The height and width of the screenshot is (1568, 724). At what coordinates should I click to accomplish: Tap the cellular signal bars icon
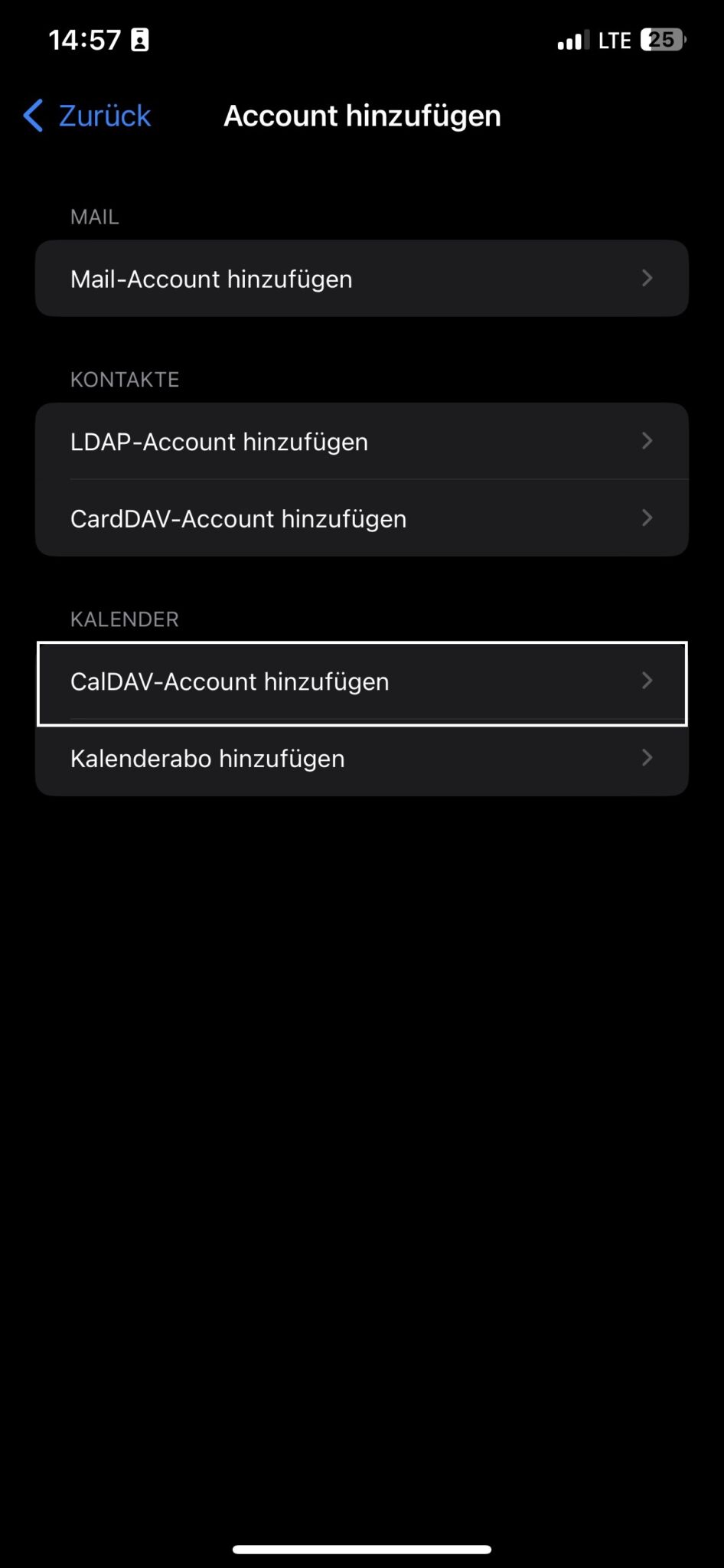[x=571, y=39]
